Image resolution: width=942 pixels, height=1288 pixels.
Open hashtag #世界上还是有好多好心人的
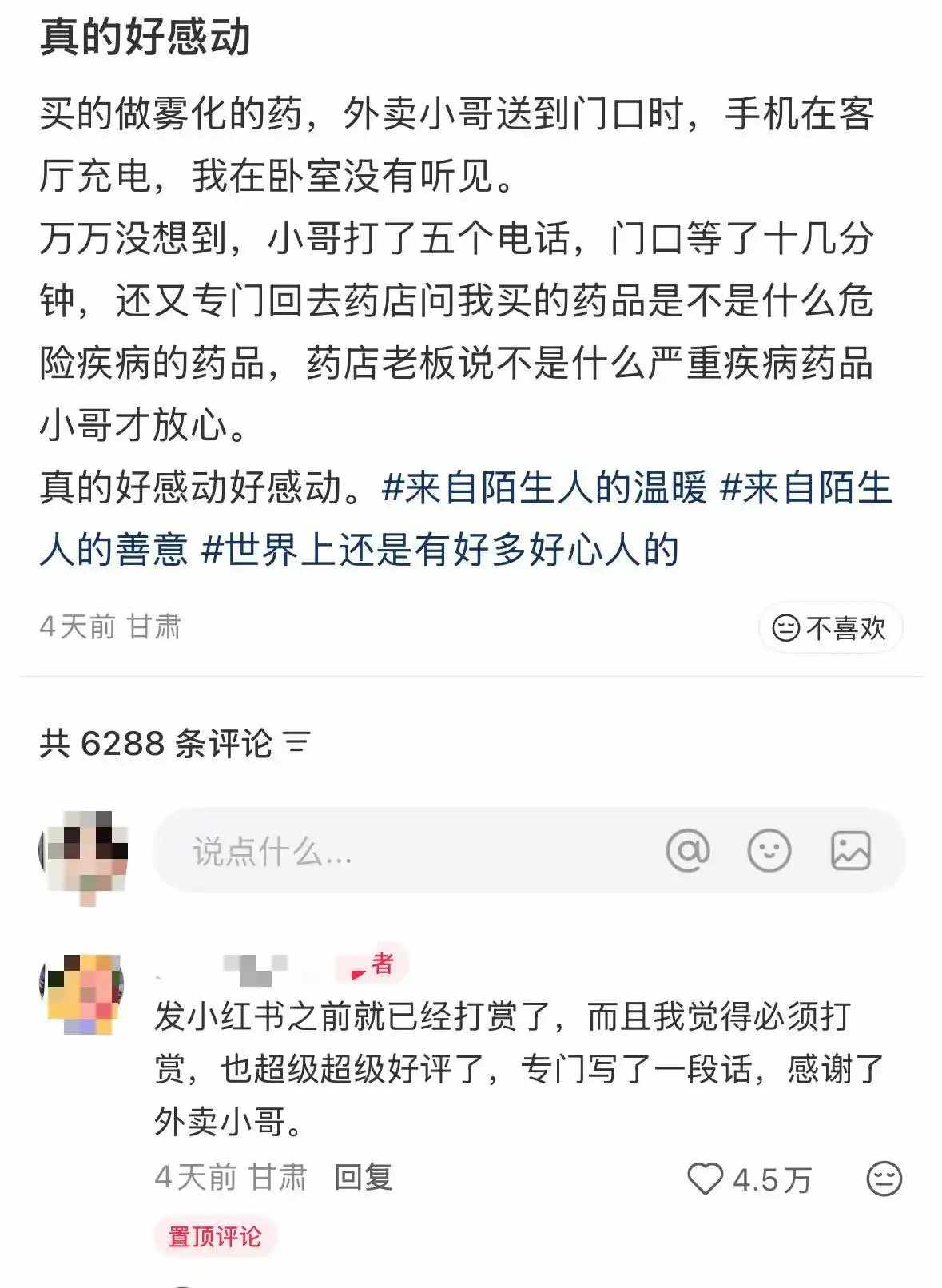coord(440,551)
